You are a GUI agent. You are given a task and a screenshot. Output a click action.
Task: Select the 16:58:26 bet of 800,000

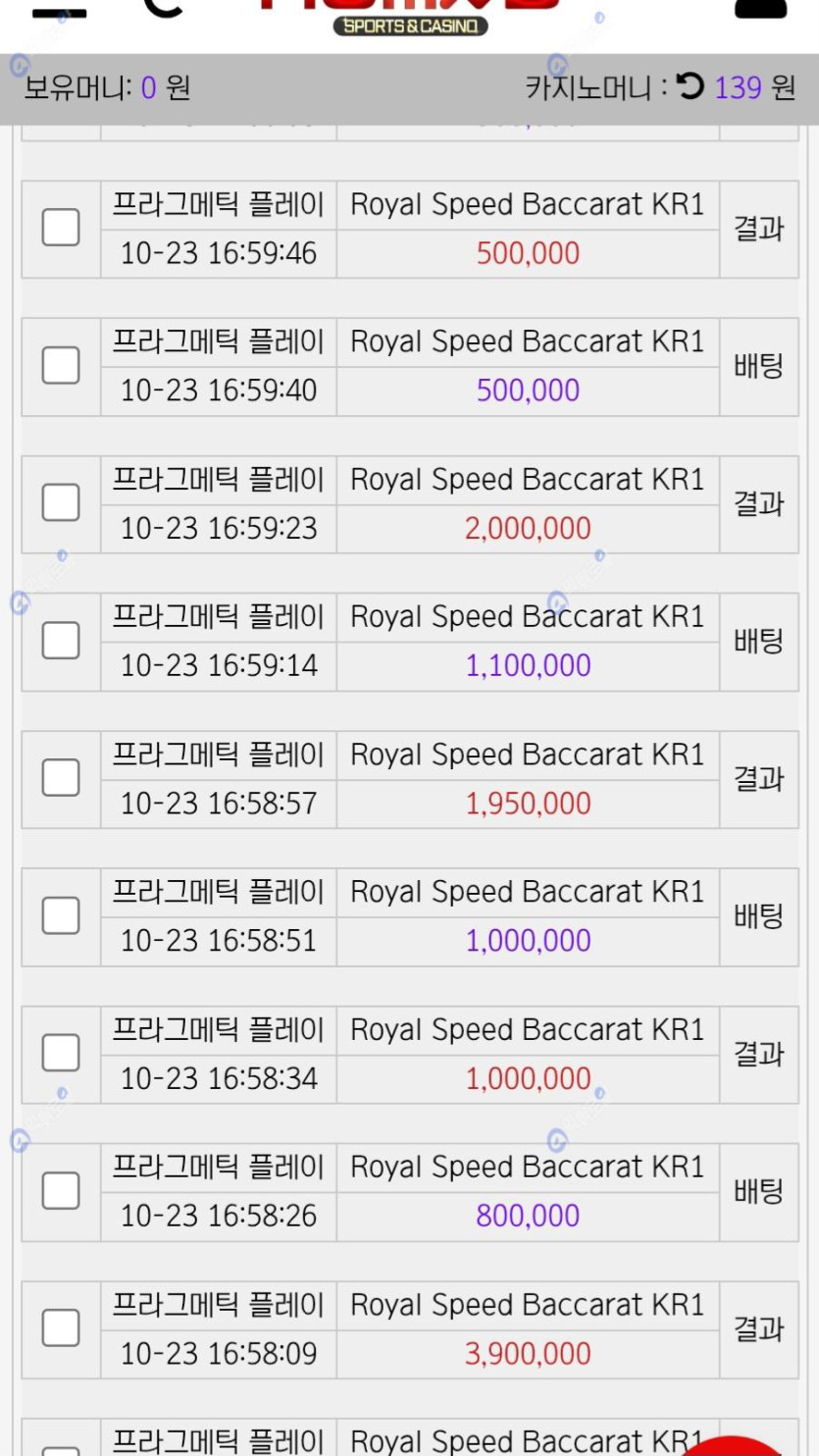coord(61,1191)
